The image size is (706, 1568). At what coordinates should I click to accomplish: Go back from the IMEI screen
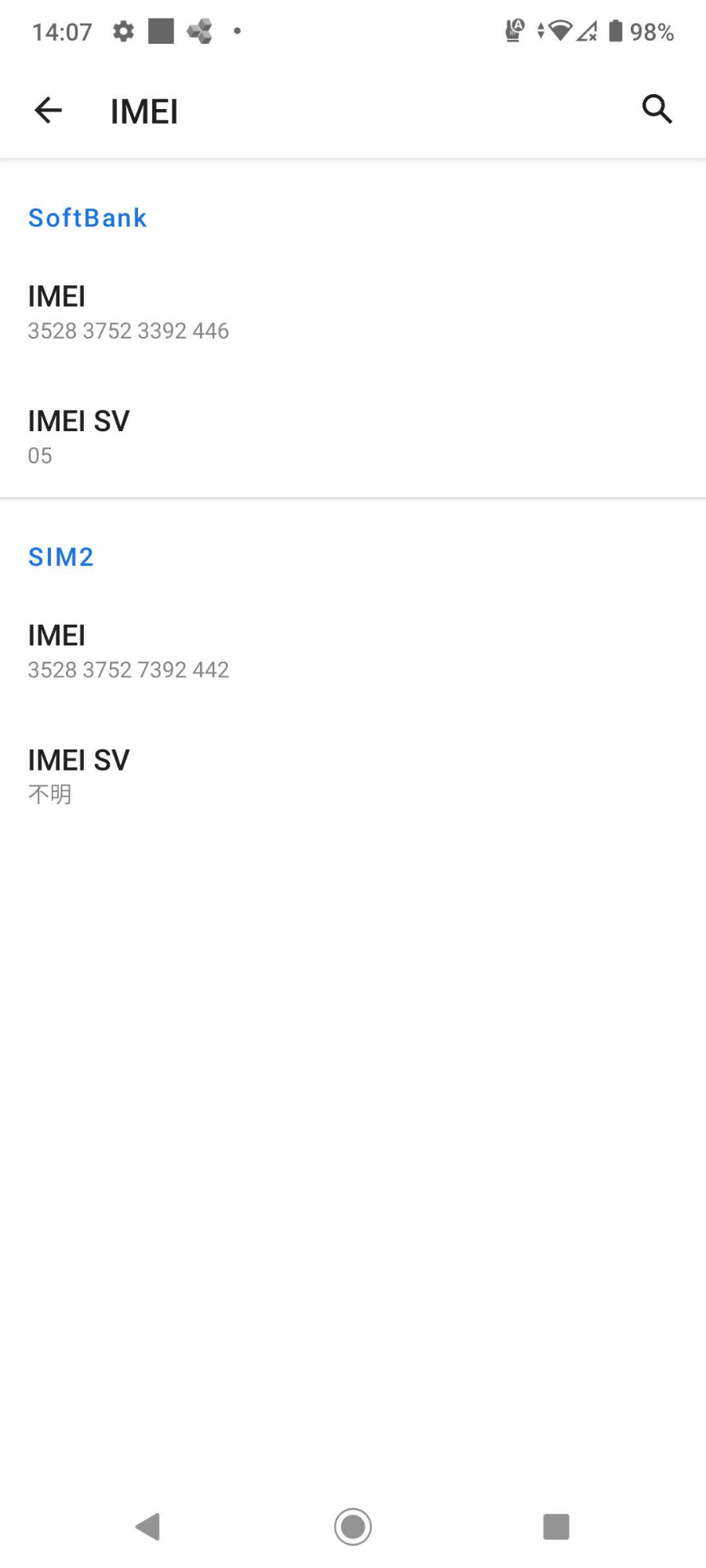(48, 111)
